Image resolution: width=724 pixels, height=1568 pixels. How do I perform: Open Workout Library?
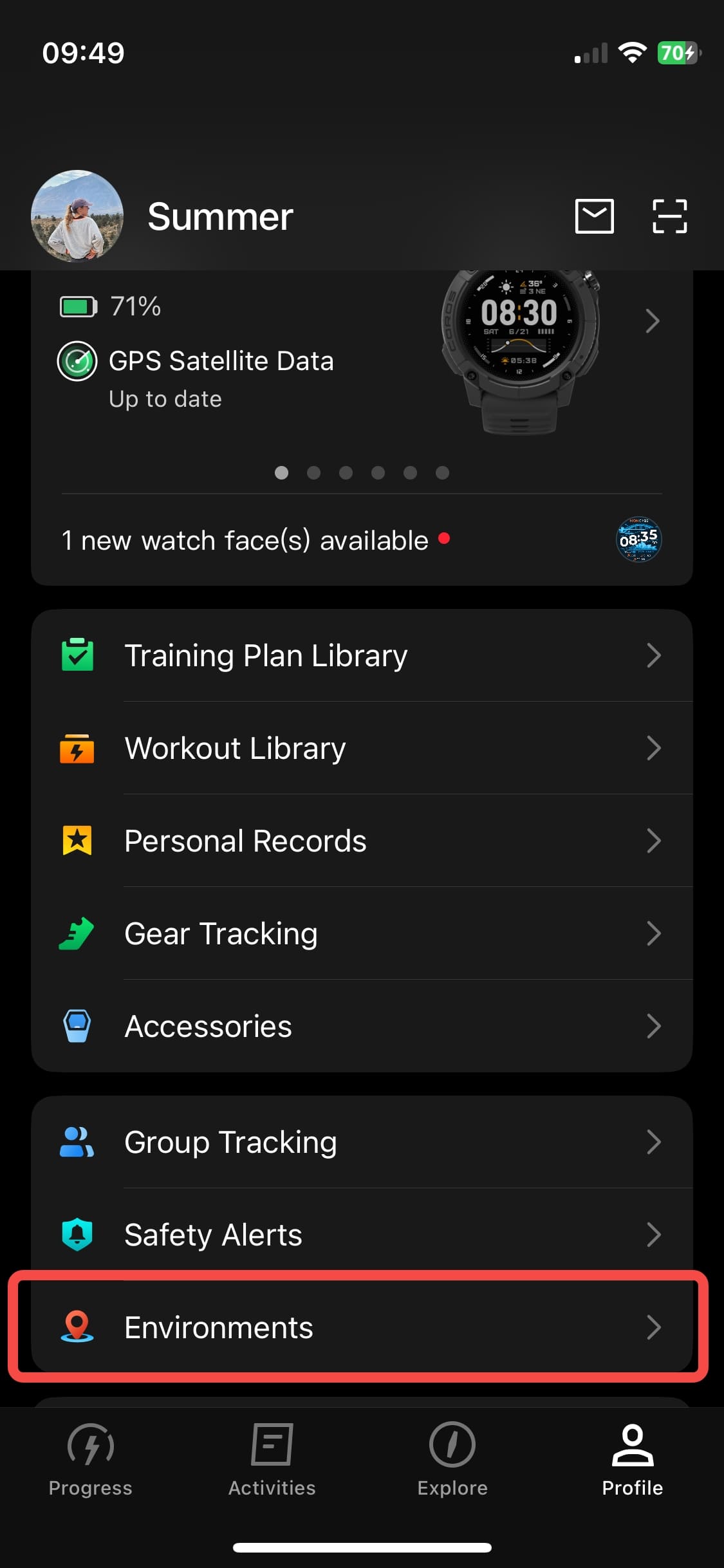pyautogui.click(x=360, y=748)
